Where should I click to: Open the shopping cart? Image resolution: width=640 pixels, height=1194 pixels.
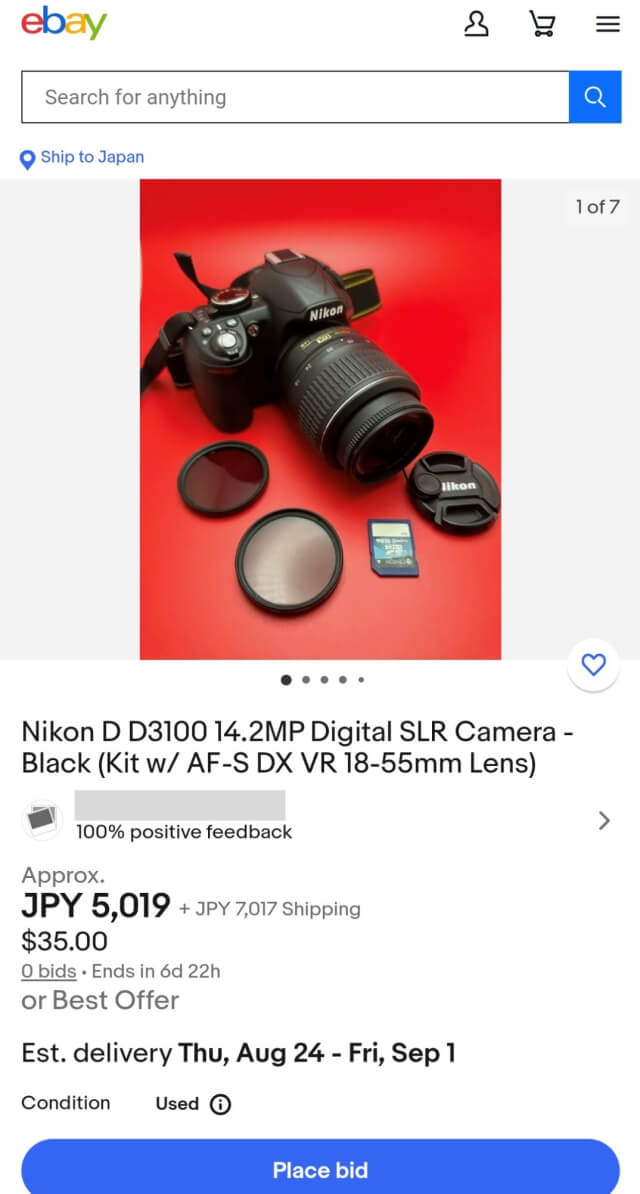542,24
